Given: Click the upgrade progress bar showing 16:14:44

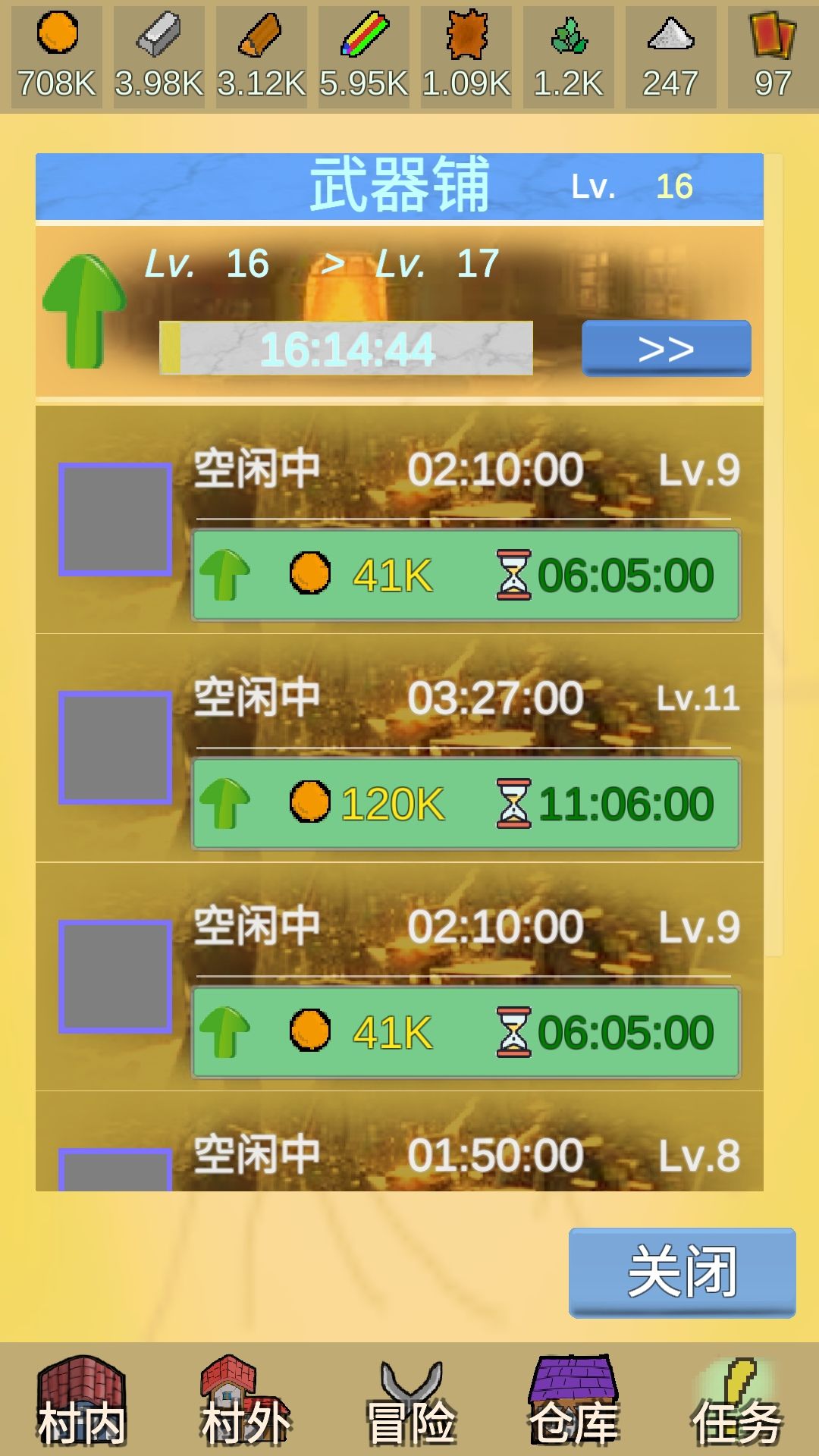Looking at the screenshot, I should coord(349,349).
